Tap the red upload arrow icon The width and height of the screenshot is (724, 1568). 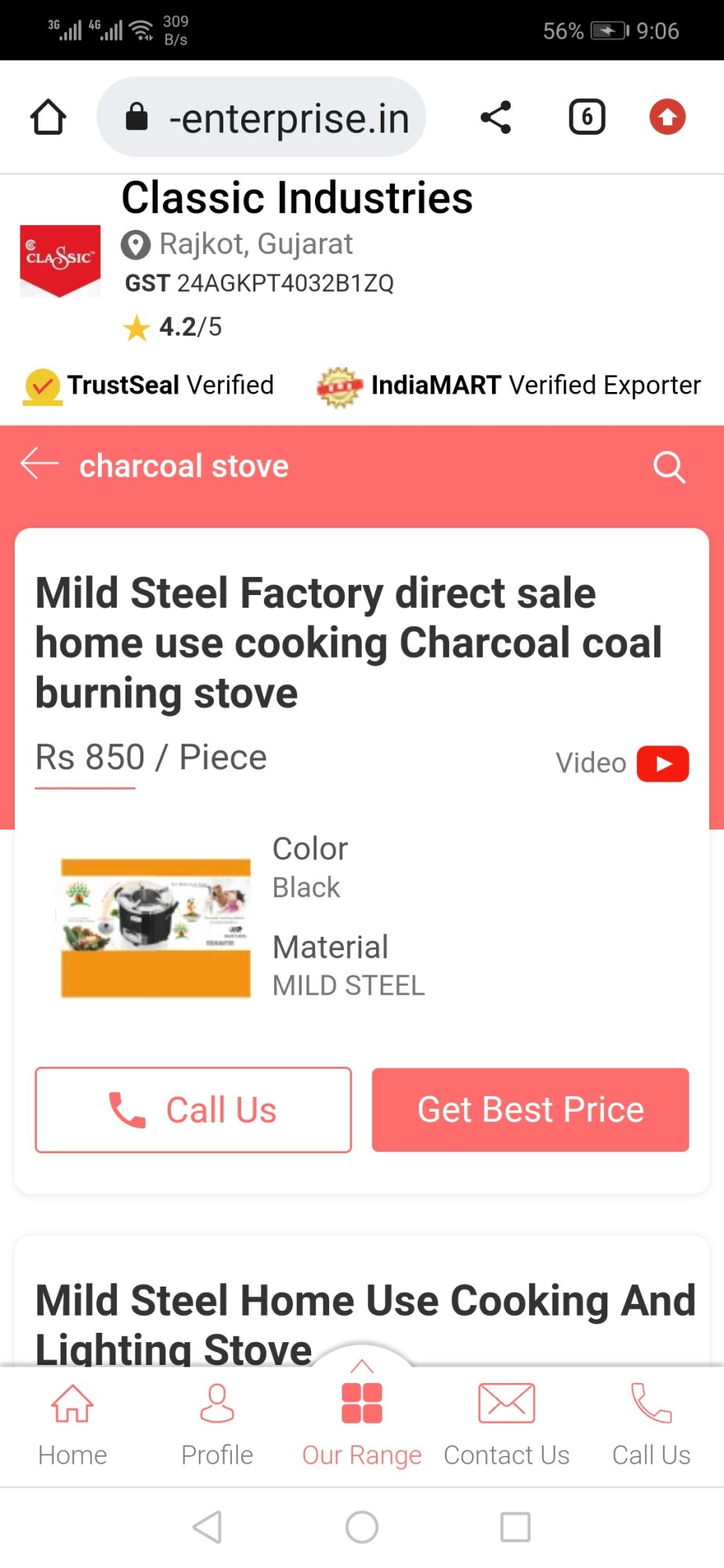pos(668,118)
